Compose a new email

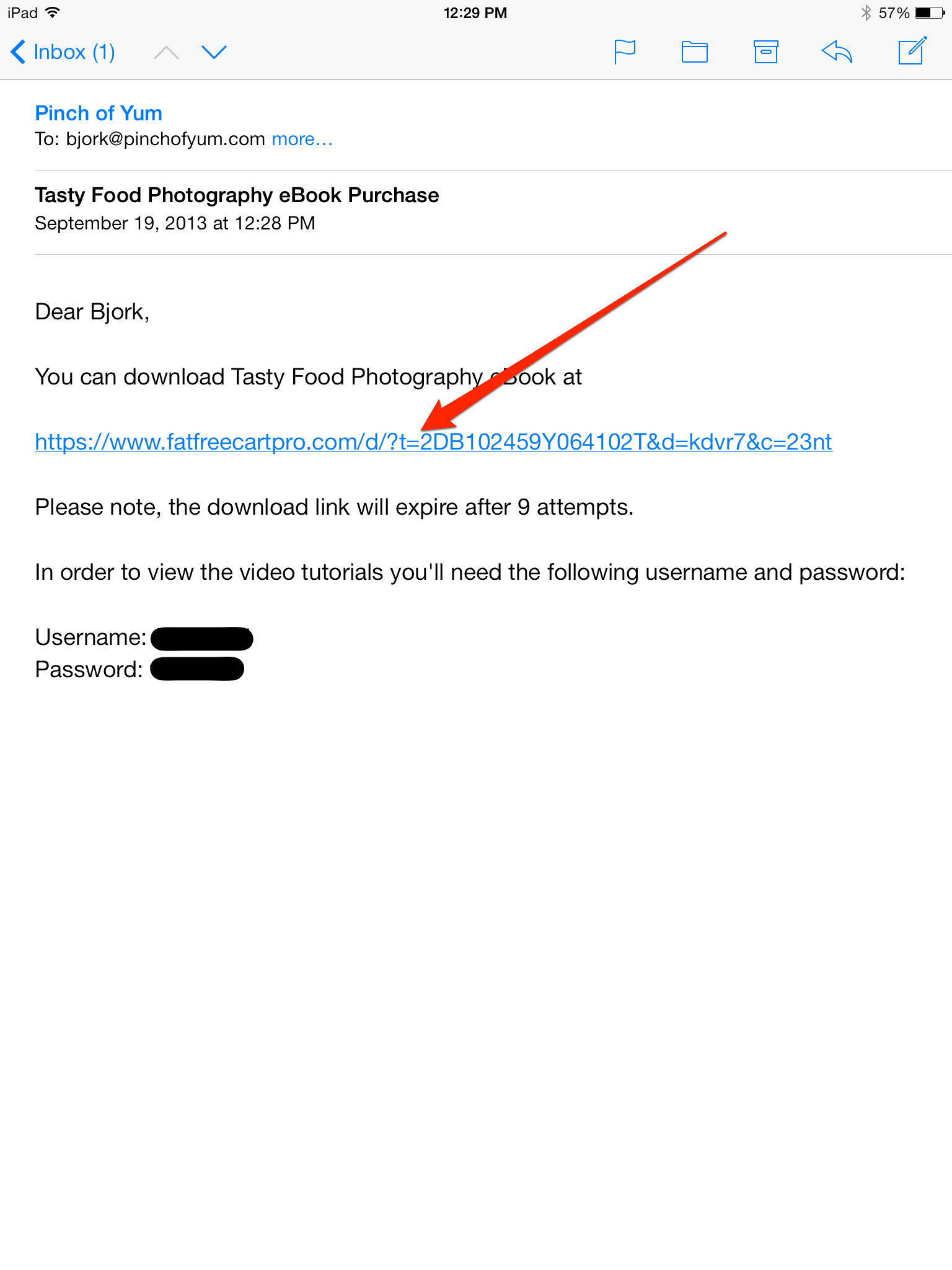click(912, 51)
